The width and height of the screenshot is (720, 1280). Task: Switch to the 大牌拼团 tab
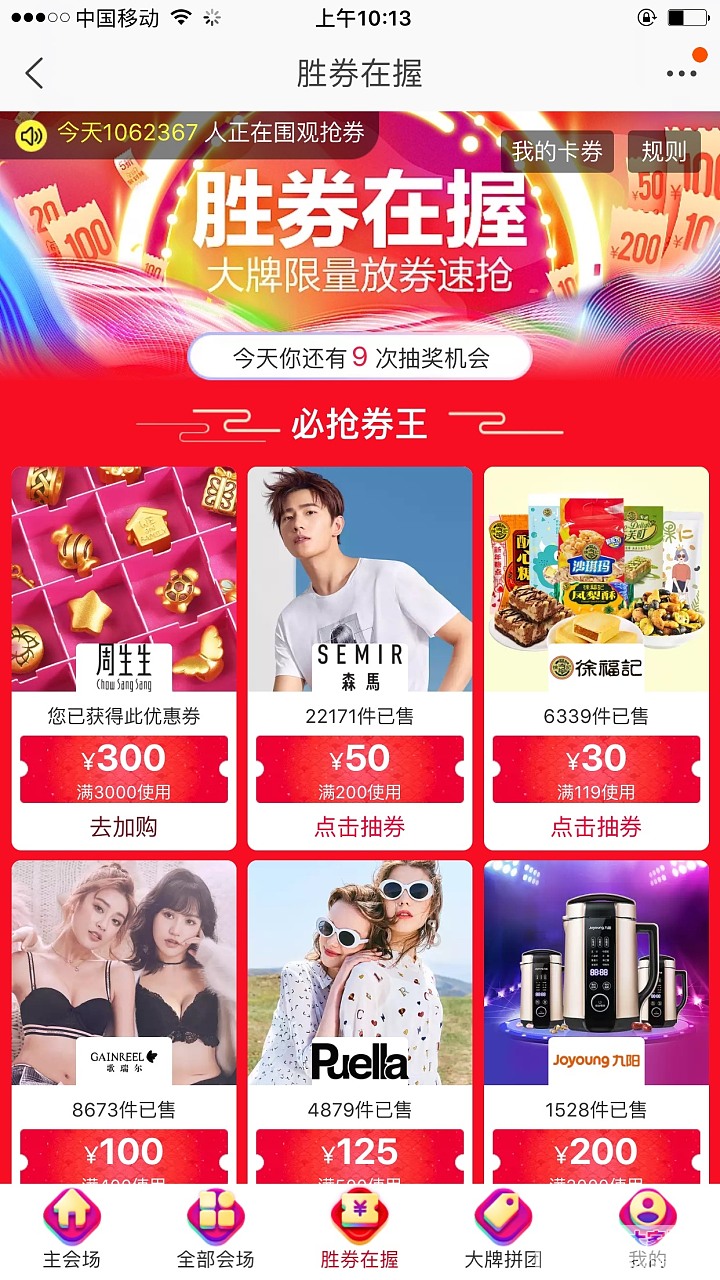tap(503, 1232)
